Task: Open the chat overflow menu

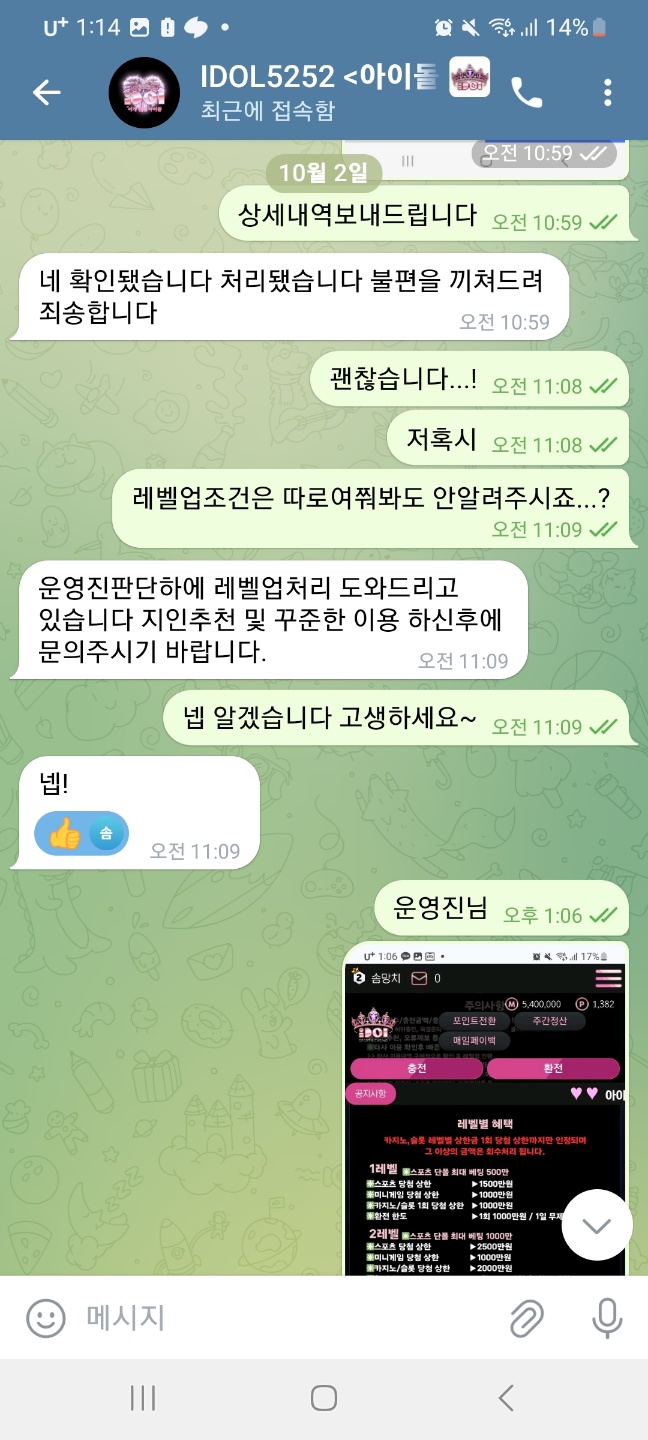Action: tap(607, 93)
